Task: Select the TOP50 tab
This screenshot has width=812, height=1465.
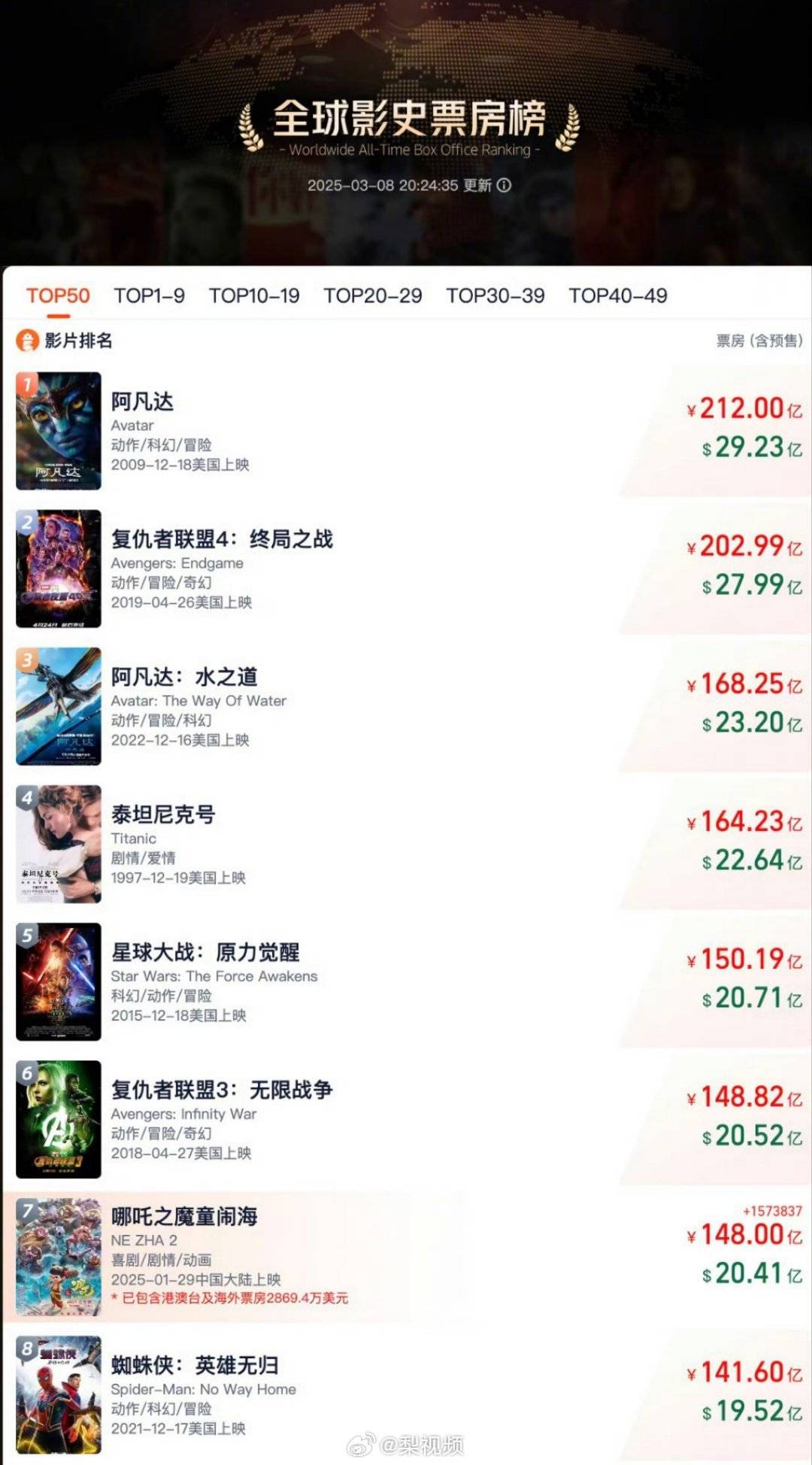Action: point(58,296)
